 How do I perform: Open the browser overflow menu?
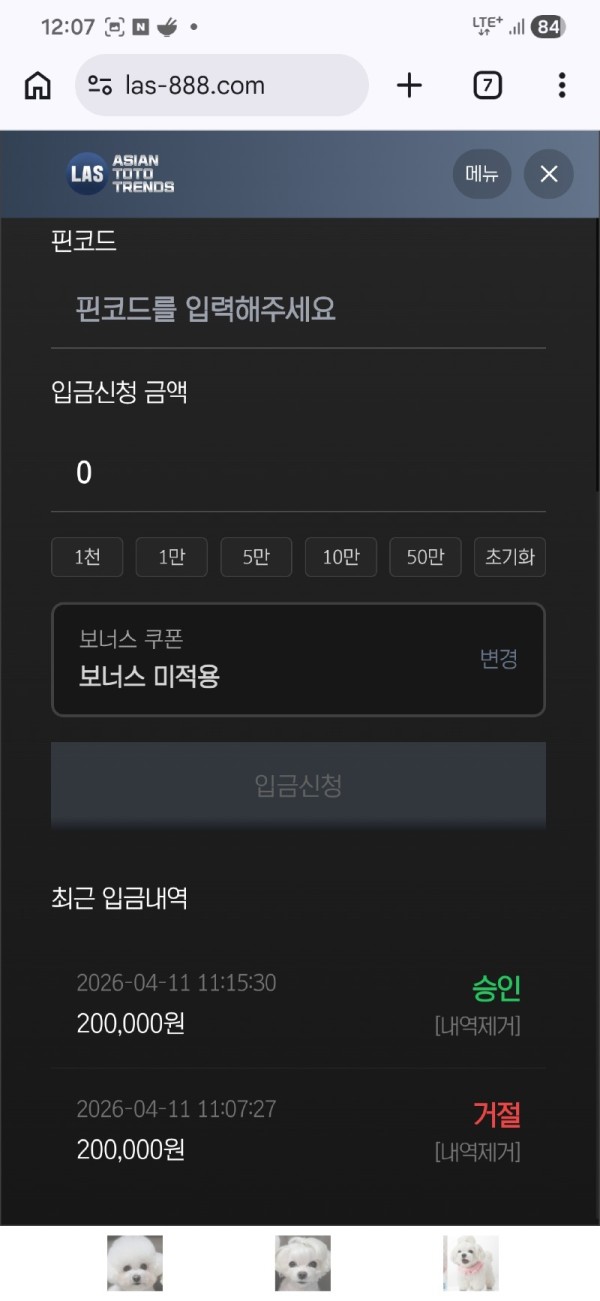click(562, 86)
